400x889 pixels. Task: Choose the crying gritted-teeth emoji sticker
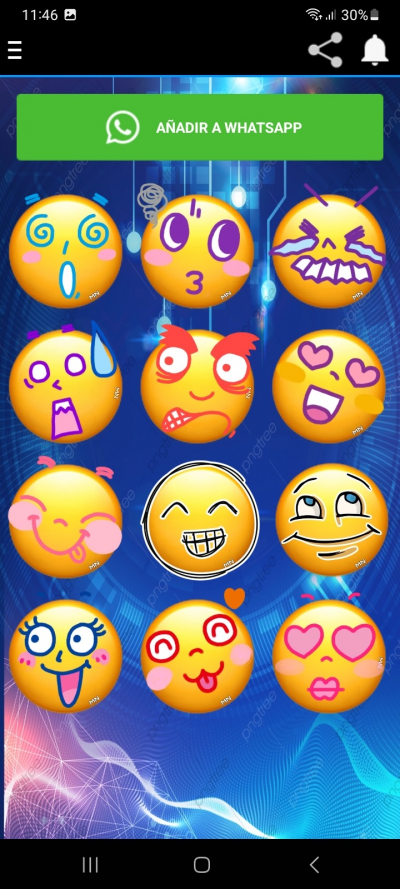click(330, 247)
